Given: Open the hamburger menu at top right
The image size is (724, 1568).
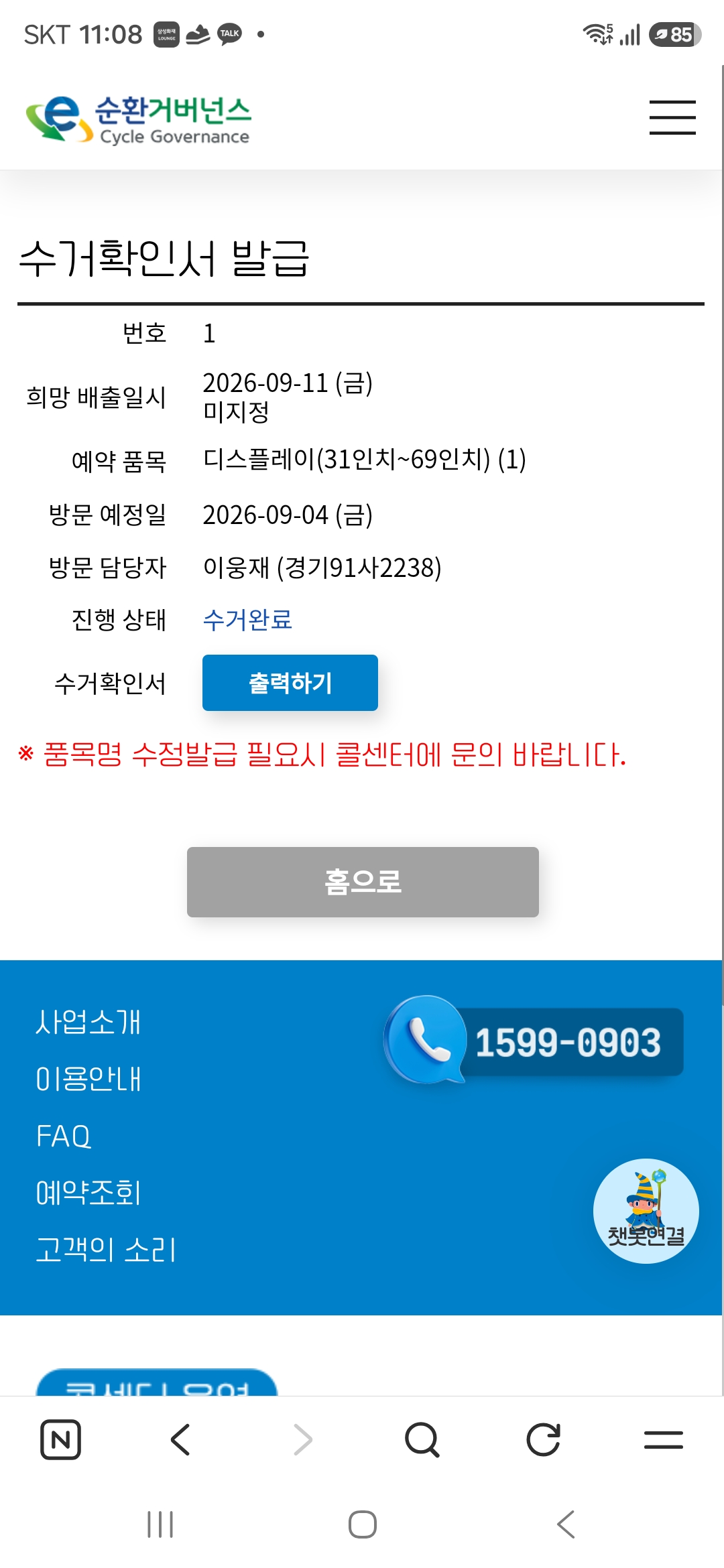Looking at the screenshot, I should (672, 117).
